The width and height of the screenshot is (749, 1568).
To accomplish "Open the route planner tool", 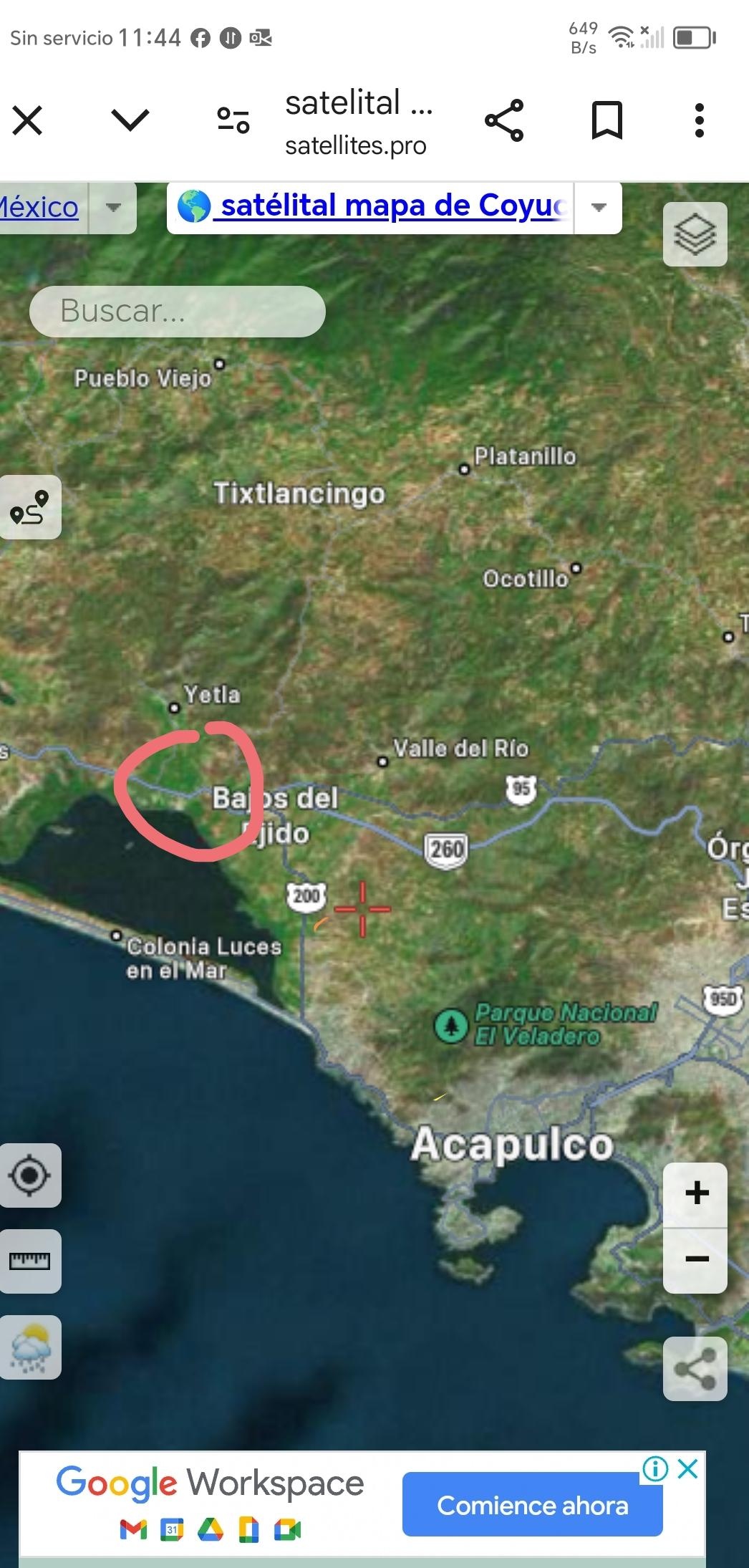I will click(30, 507).
